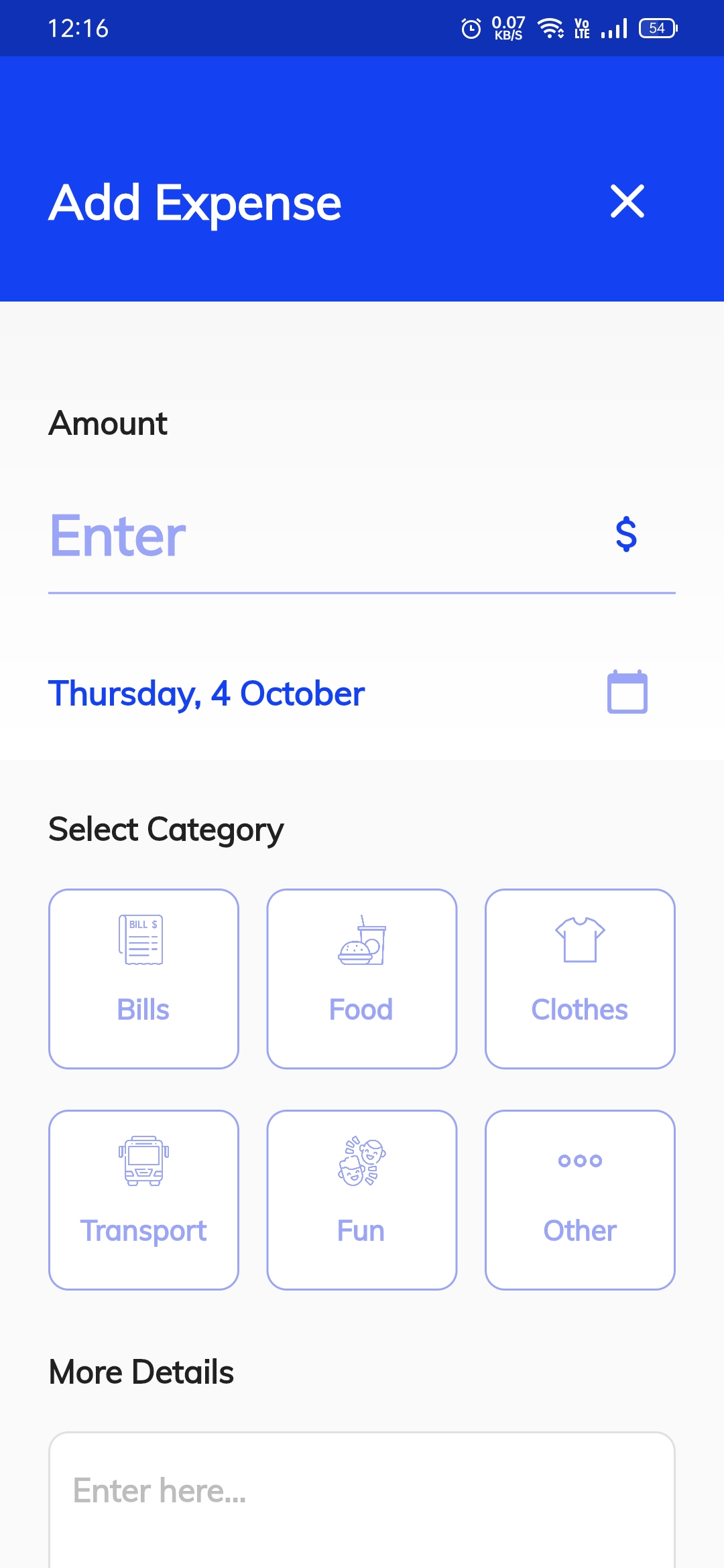This screenshot has width=724, height=1568.
Task: Choose the Fun category
Action: pyautogui.click(x=362, y=1200)
